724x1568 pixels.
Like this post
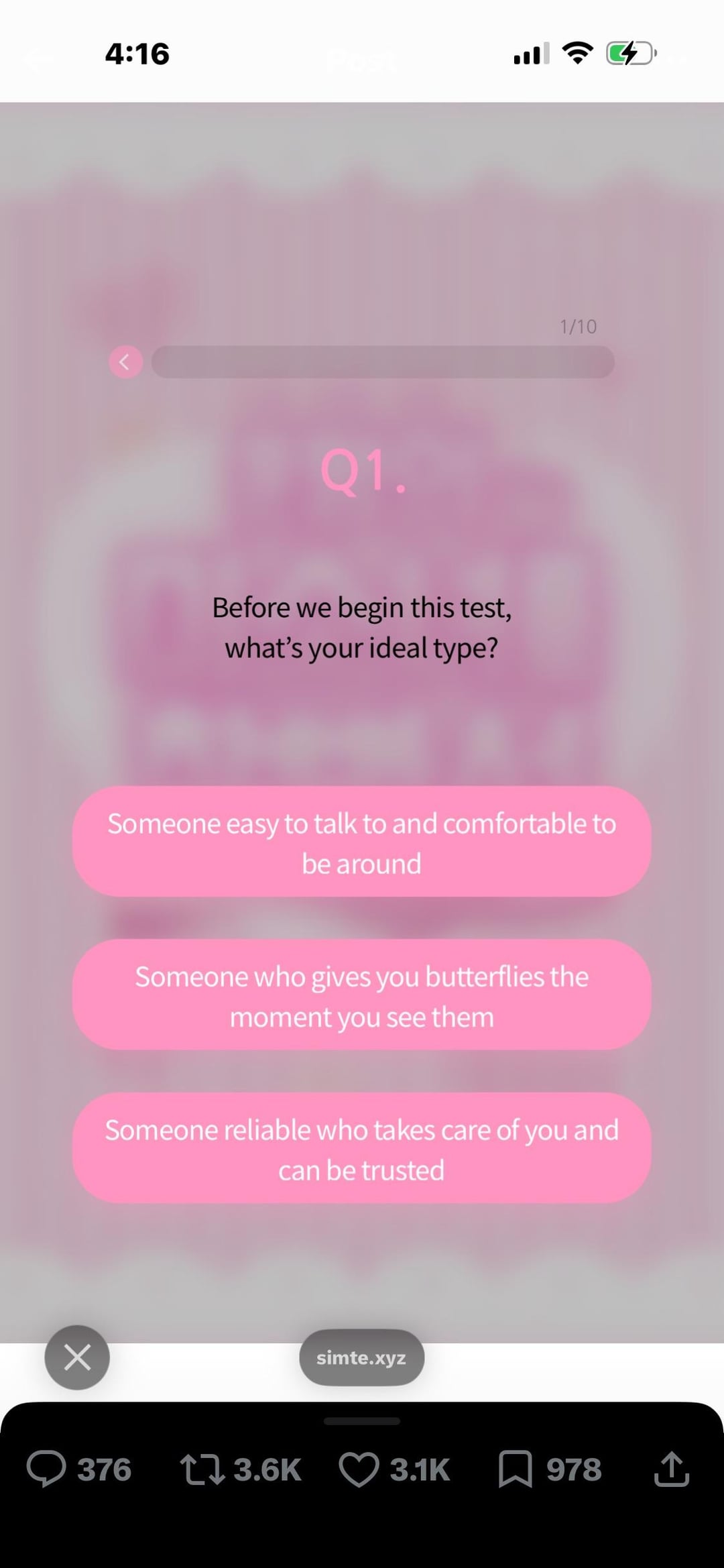click(359, 1469)
